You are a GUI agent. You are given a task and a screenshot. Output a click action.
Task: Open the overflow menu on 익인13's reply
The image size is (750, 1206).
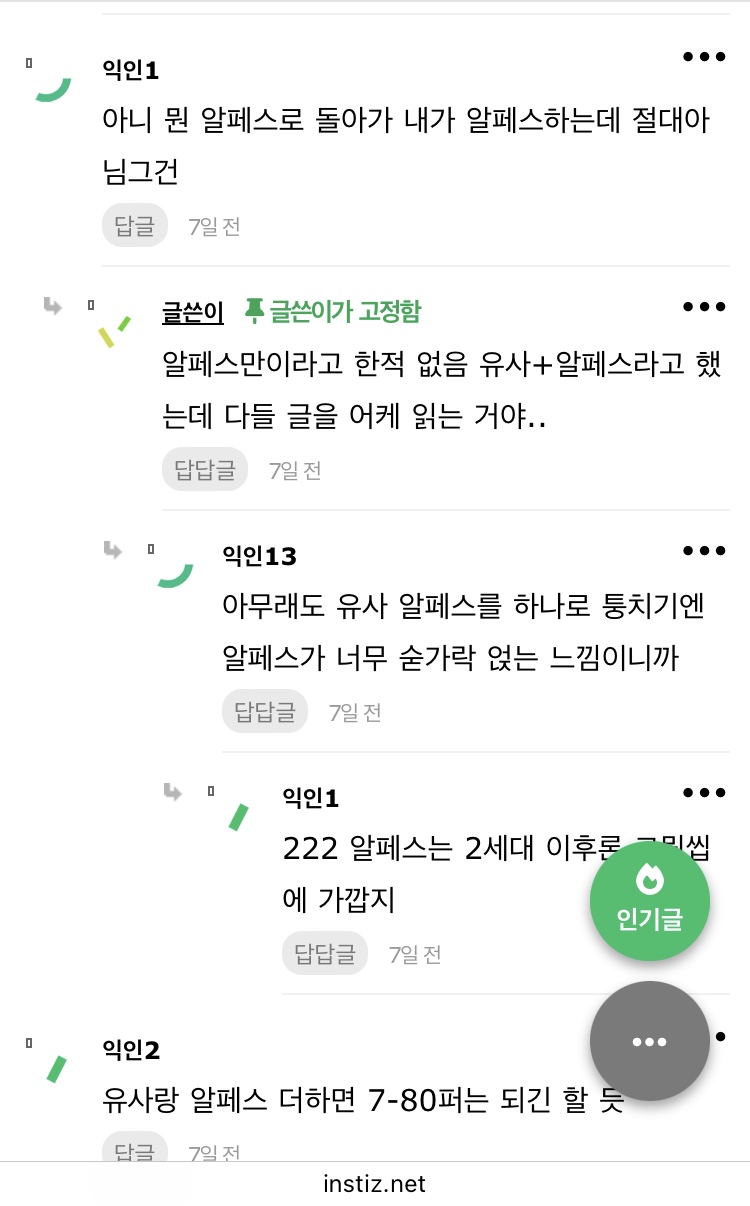(x=704, y=550)
